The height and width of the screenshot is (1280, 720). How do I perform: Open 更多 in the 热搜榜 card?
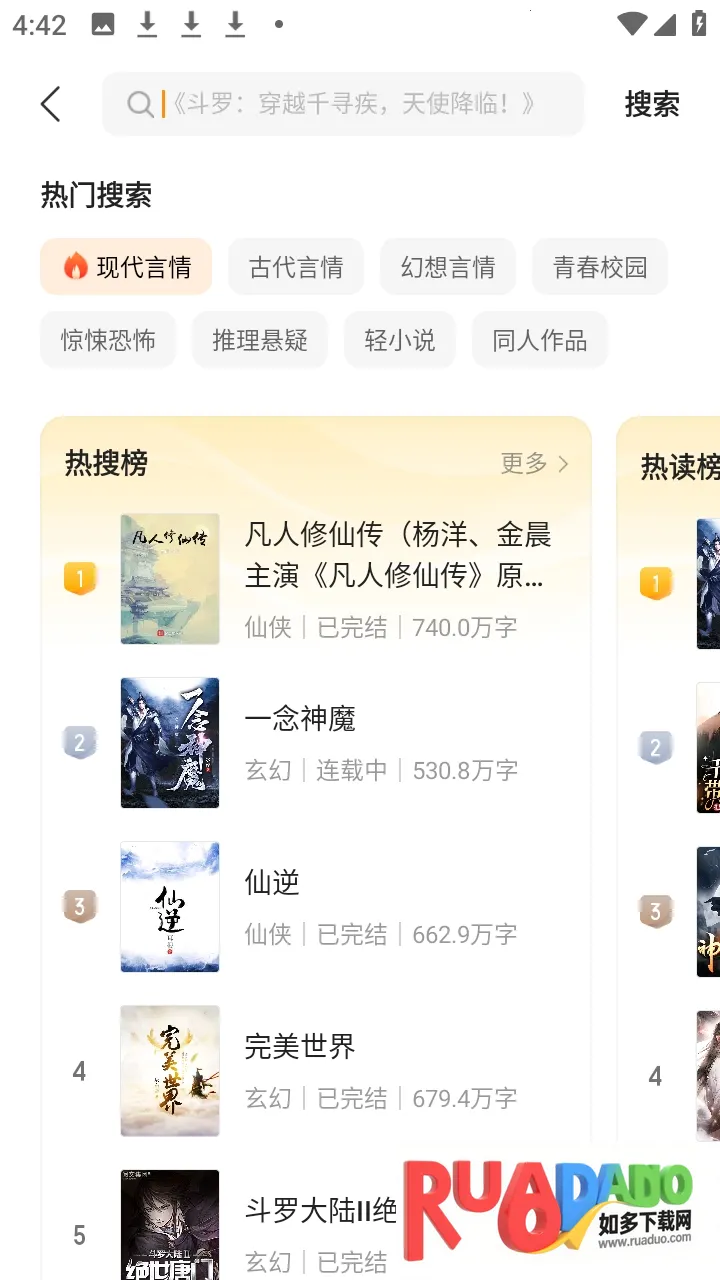(x=534, y=463)
